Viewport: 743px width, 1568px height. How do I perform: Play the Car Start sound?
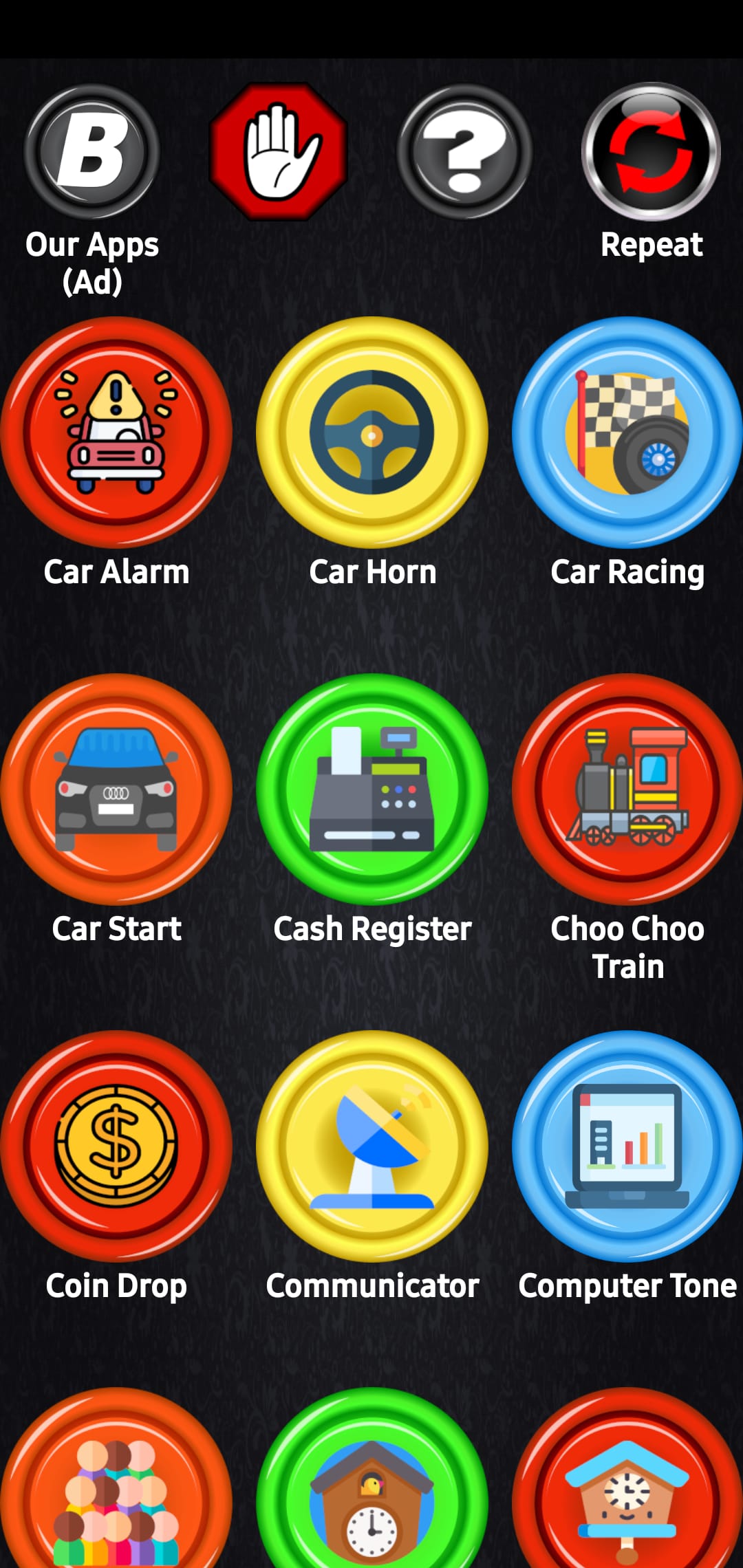coord(116,790)
